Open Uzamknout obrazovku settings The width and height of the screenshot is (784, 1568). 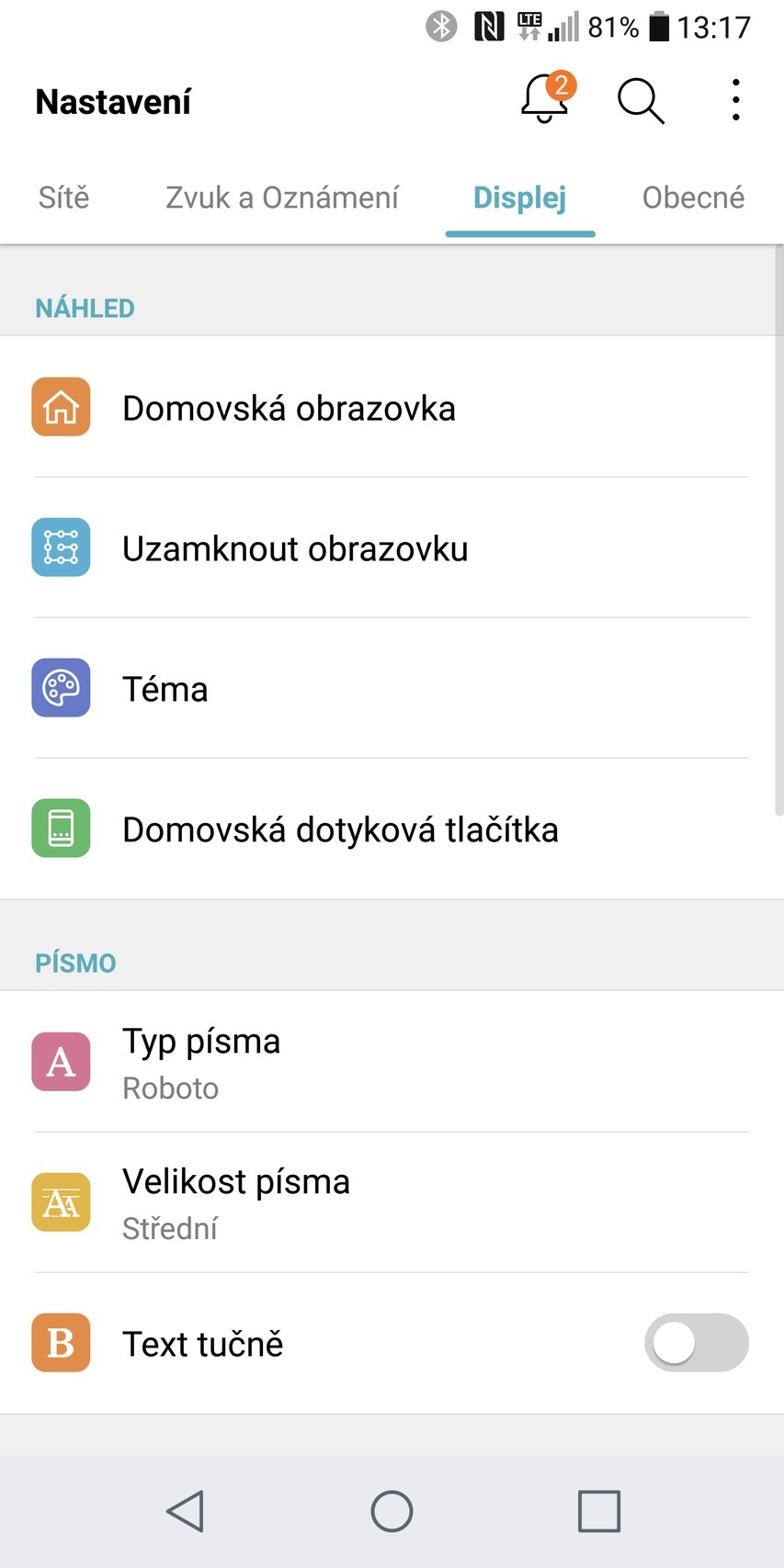pos(368,547)
